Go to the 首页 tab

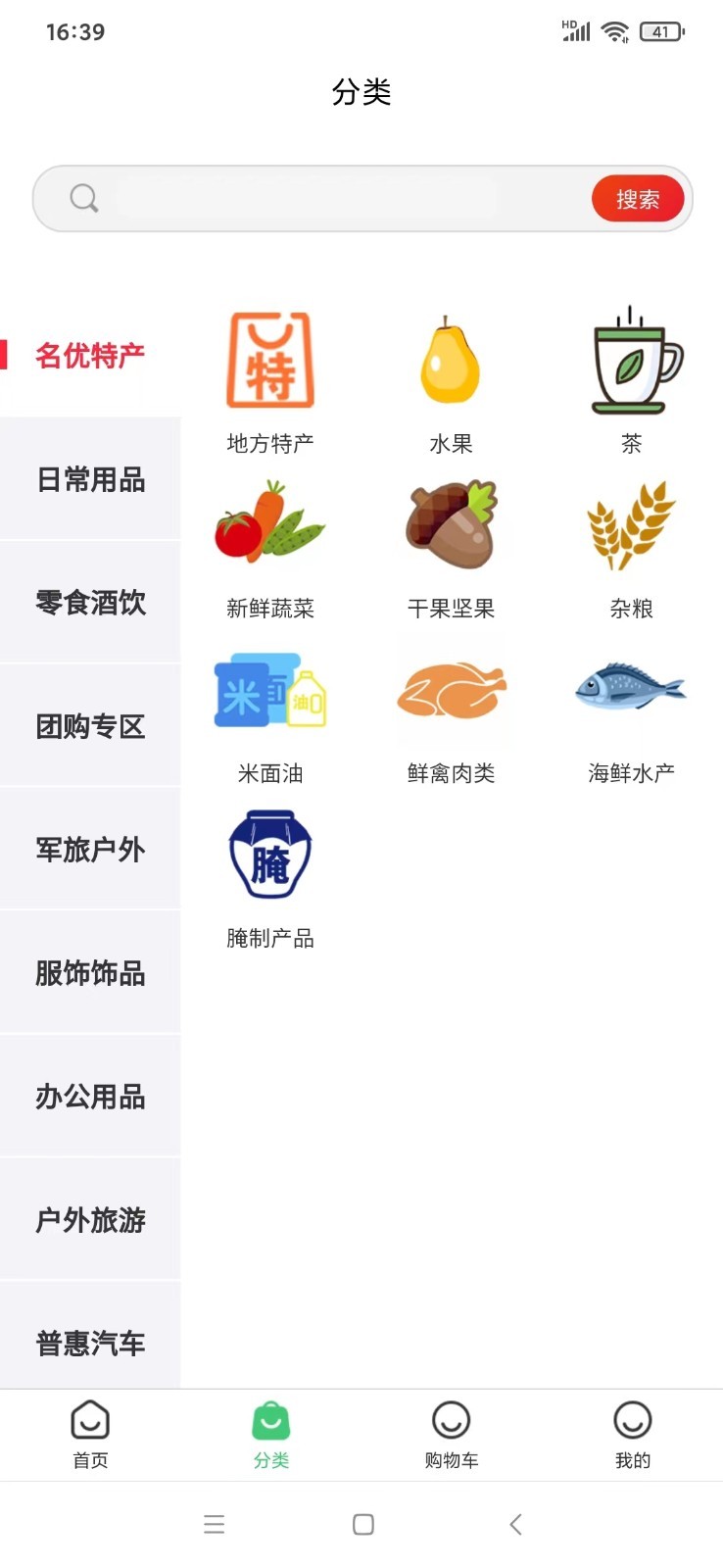[x=90, y=1433]
